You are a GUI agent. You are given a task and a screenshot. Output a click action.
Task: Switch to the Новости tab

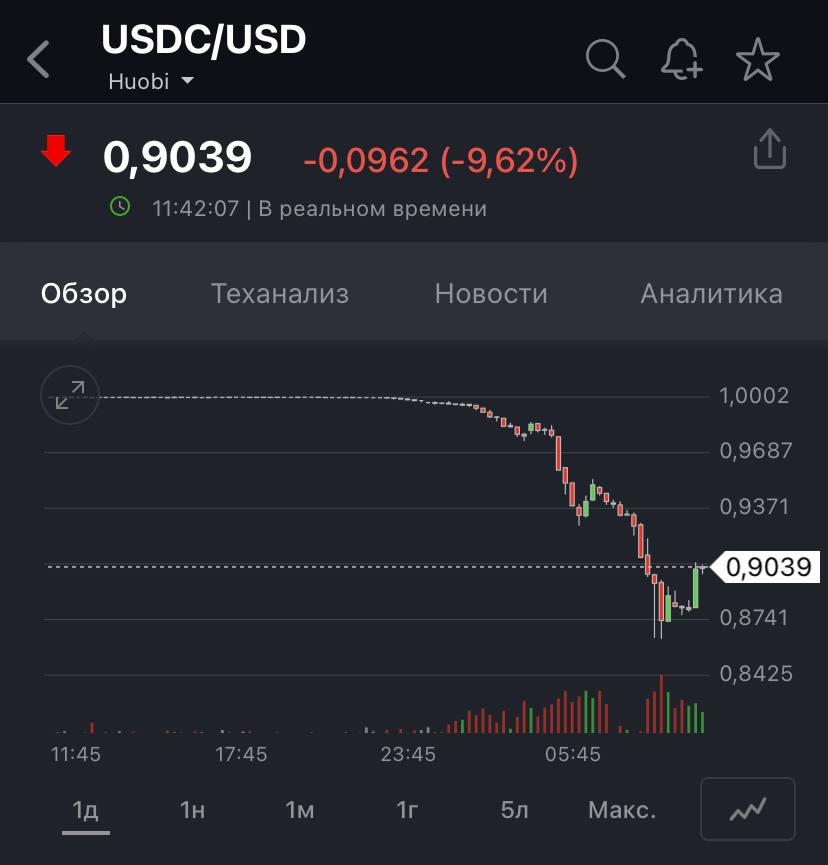pyautogui.click(x=491, y=294)
